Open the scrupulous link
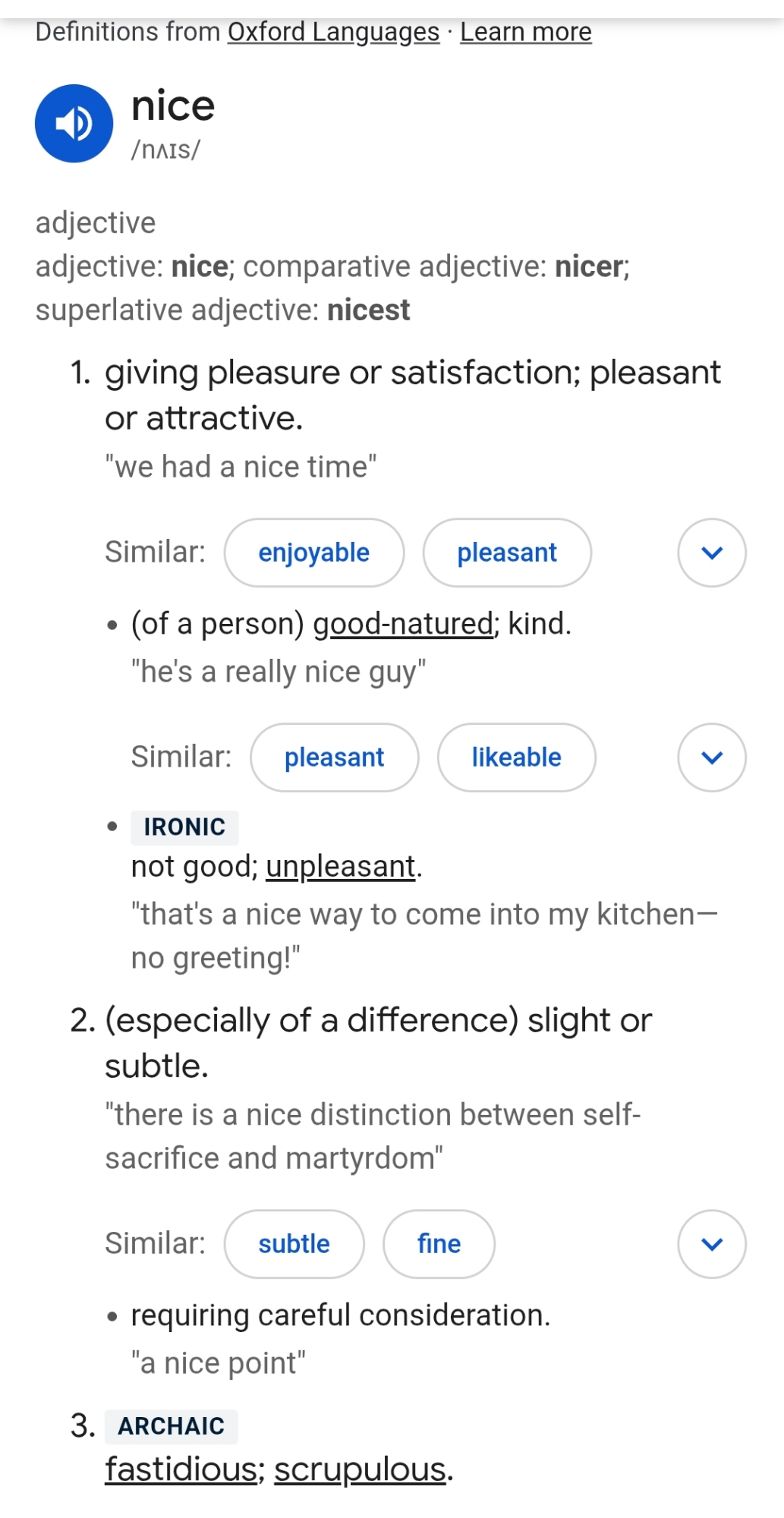This screenshot has height=1518, width=784. click(x=360, y=1469)
